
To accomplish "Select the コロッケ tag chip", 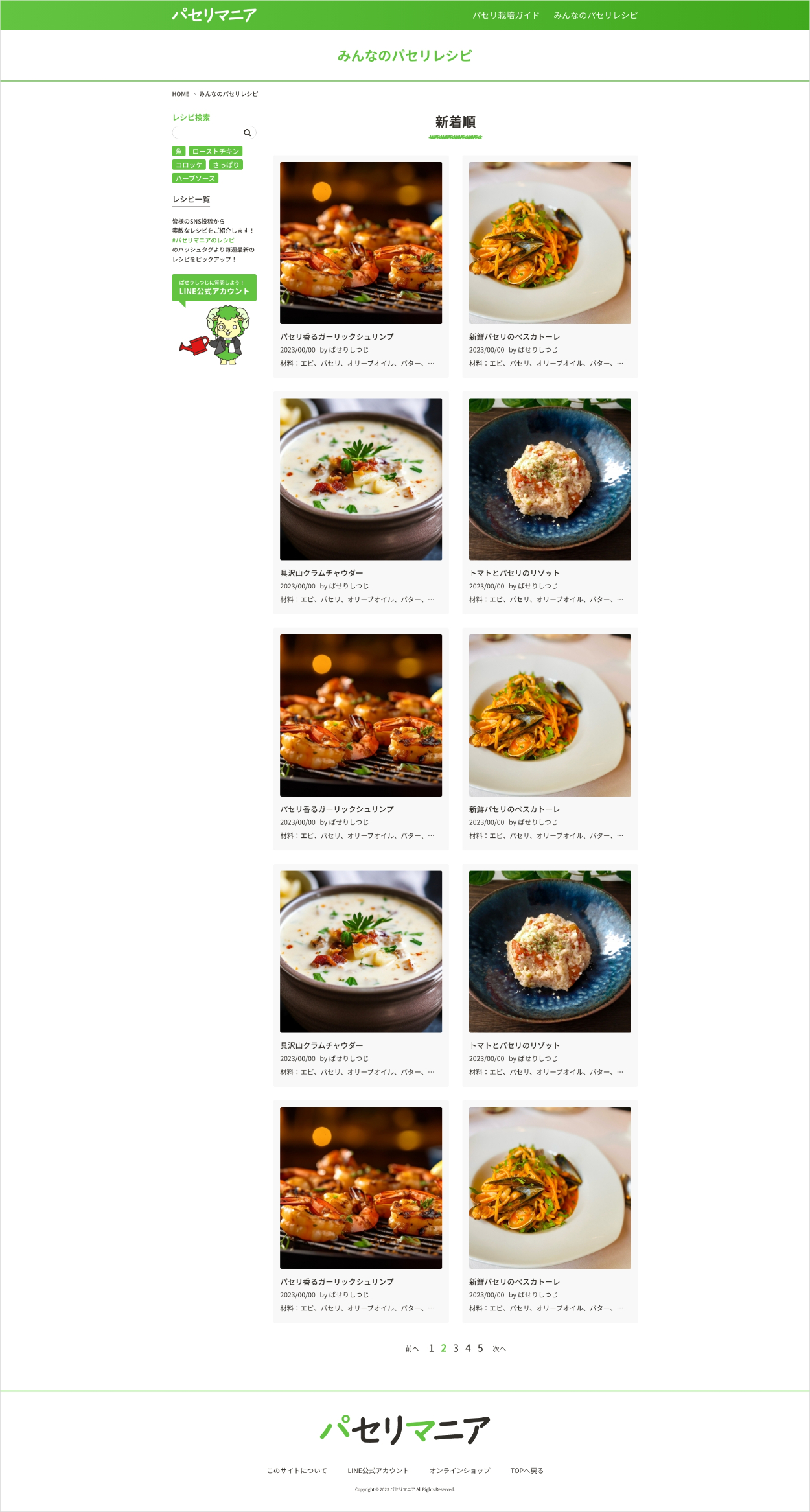I will (x=189, y=165).
